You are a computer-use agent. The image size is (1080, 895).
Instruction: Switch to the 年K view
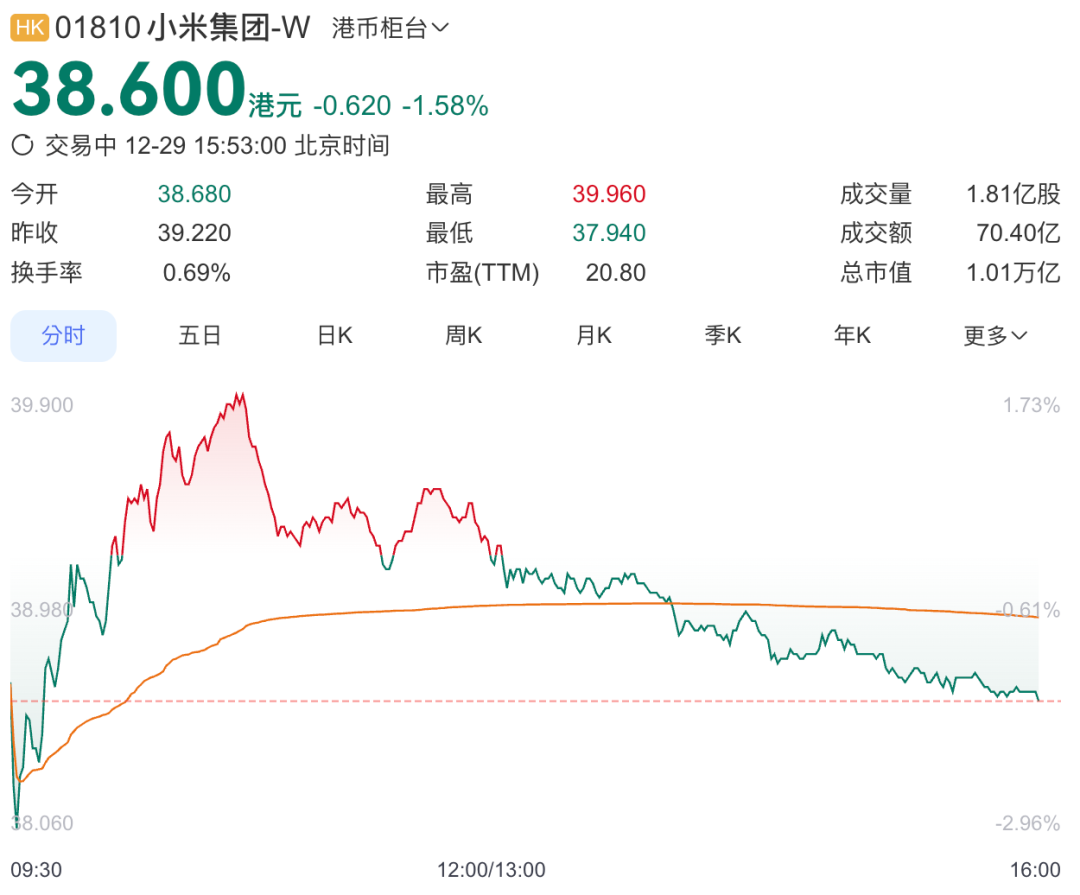pyautogui.click(x=852, y=336)
